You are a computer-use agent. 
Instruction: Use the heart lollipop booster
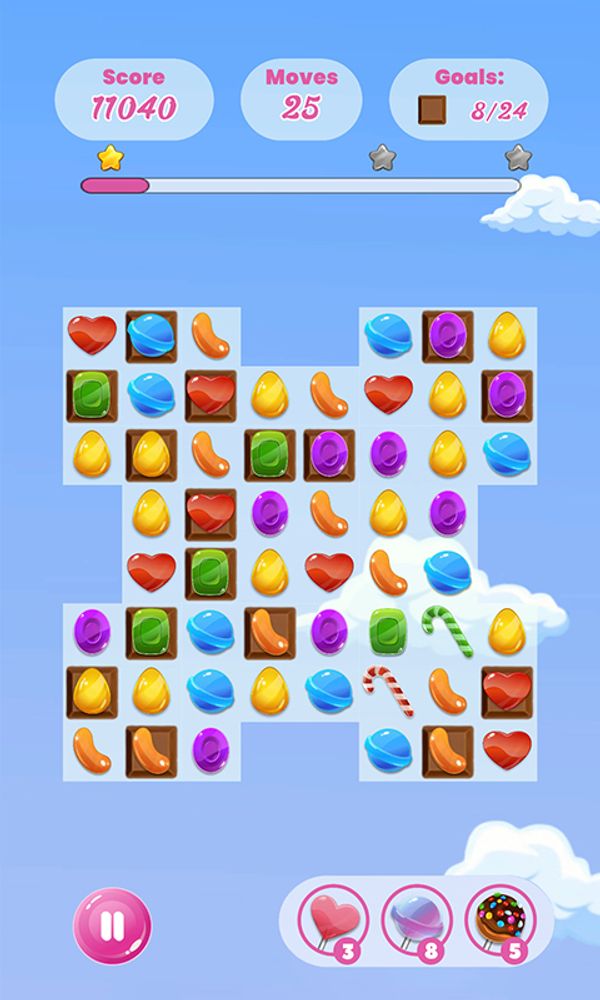332,920
